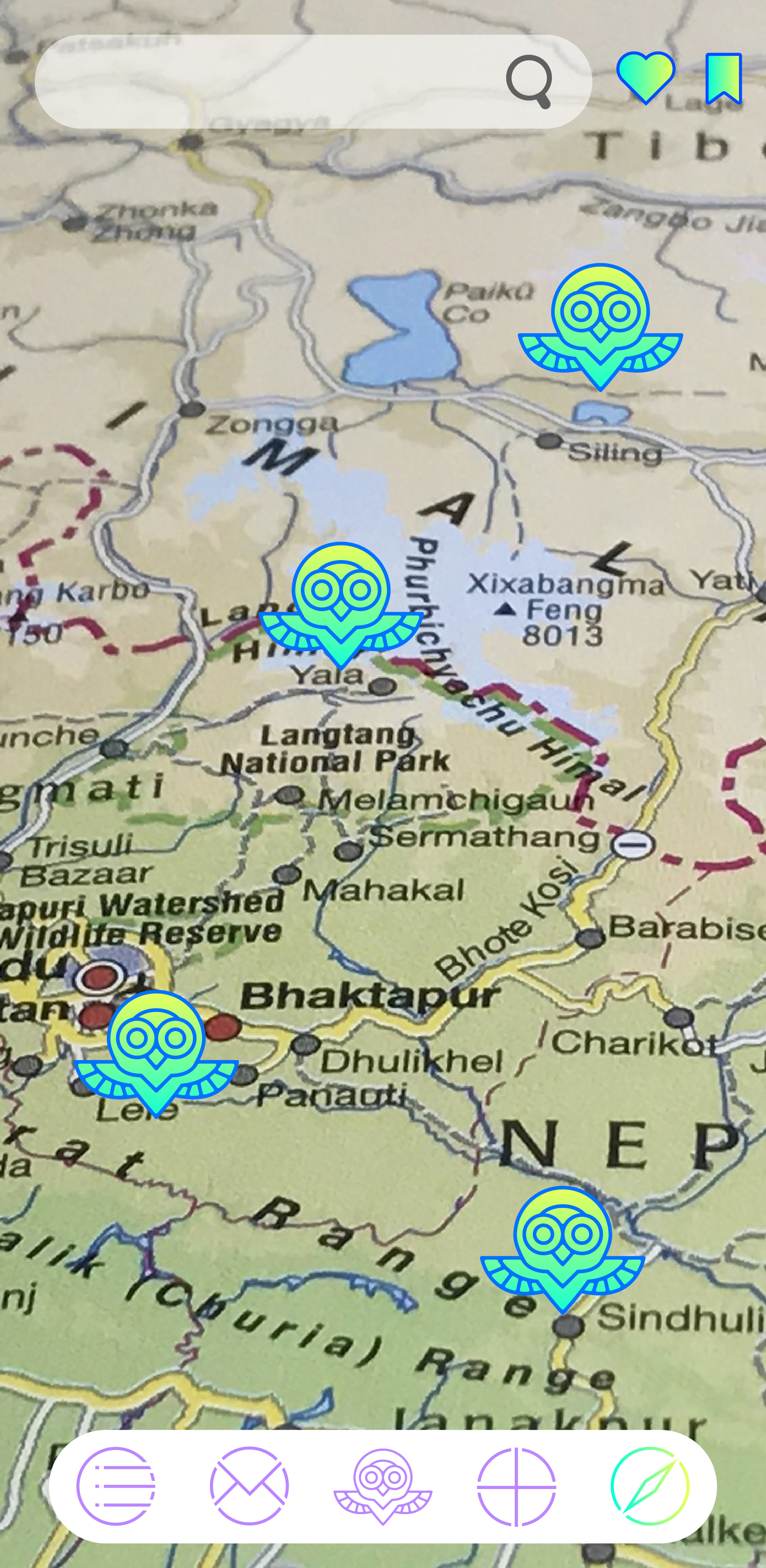Screen dimensions: 766x1568
Task: Select the owl marker above Sindhuli
Action: (x=563, y=1249)
